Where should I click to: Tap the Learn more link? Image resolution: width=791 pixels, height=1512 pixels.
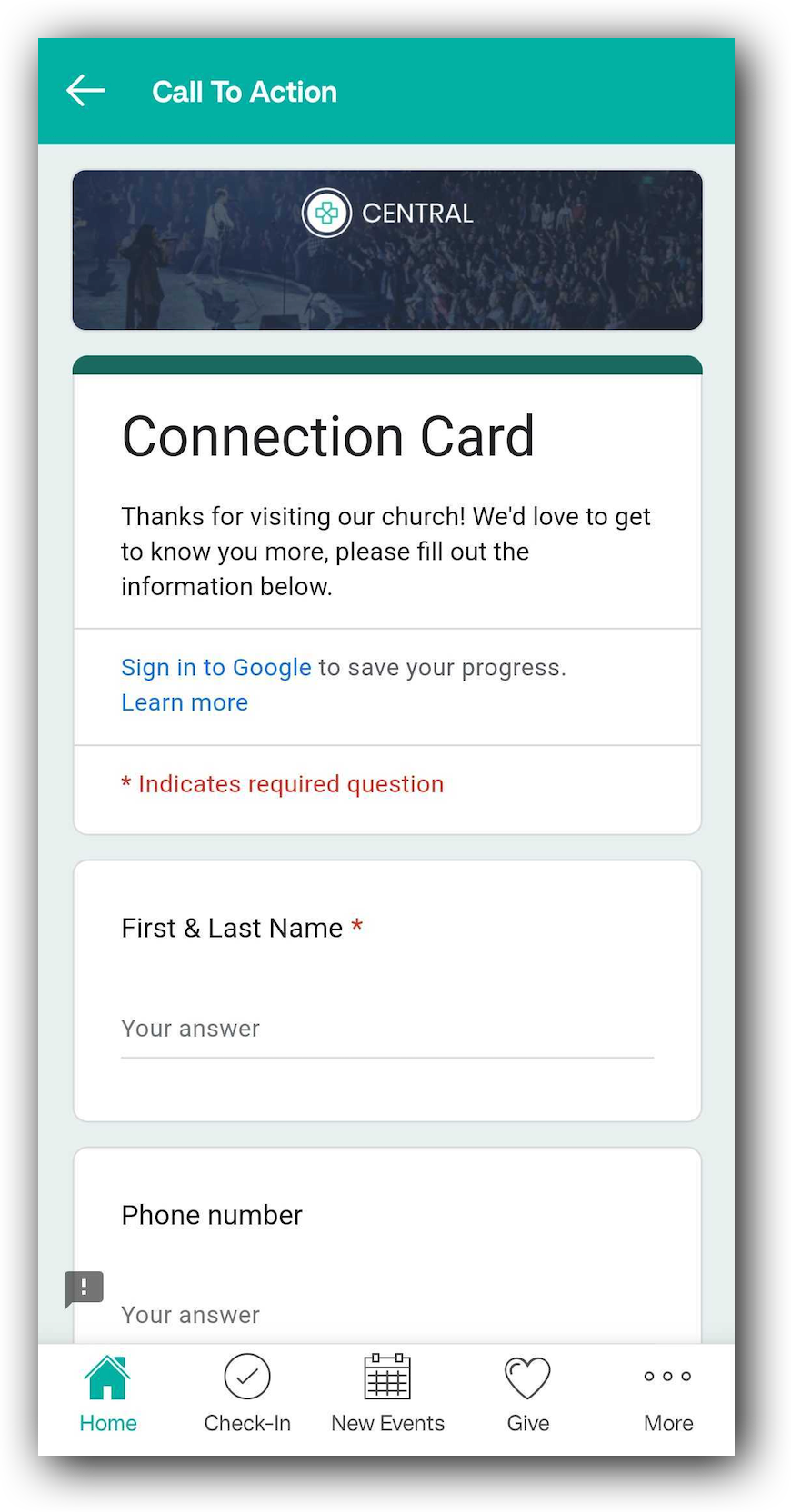(x=185, y=702)
